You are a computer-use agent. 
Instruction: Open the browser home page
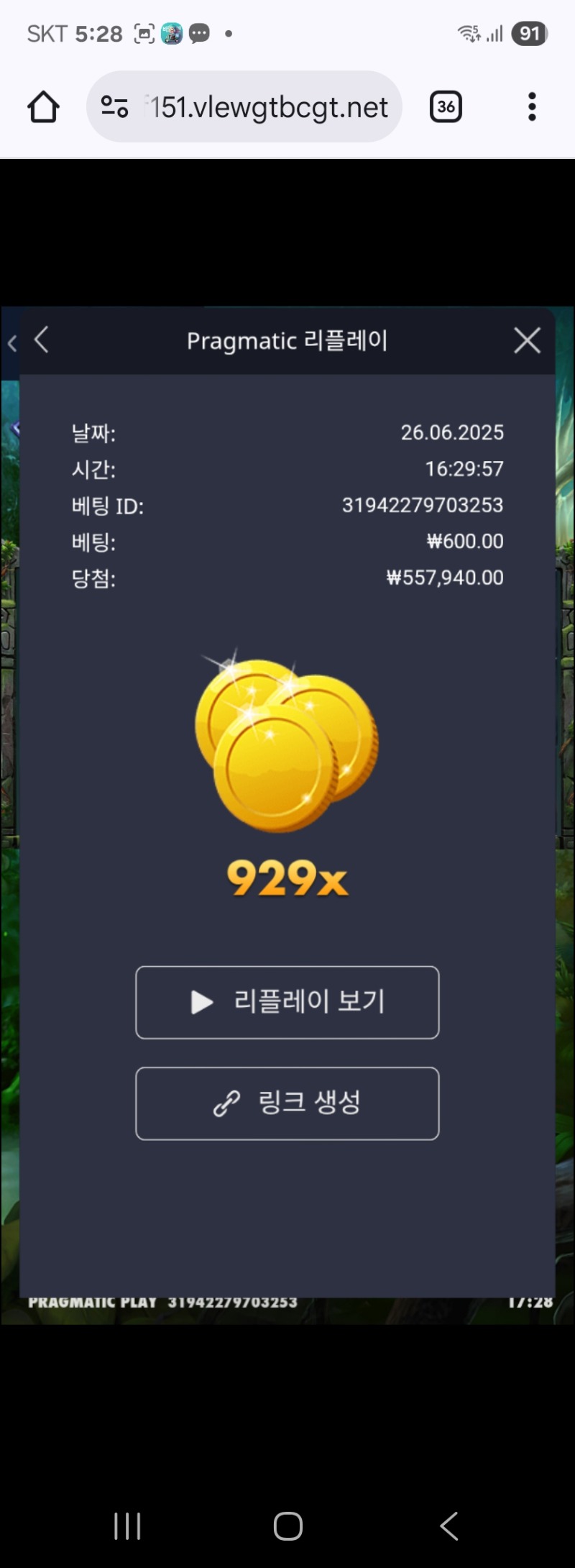(x=43, y=107)
